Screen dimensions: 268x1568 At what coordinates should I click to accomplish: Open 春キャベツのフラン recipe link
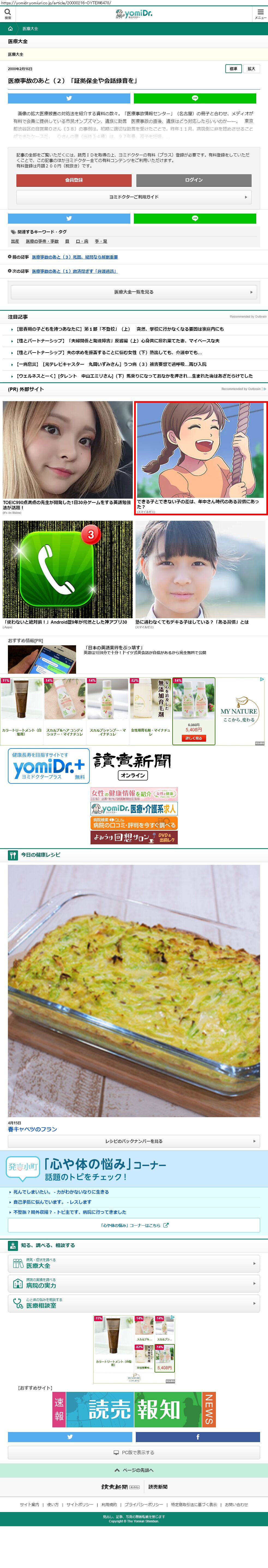click(32, 1129)
